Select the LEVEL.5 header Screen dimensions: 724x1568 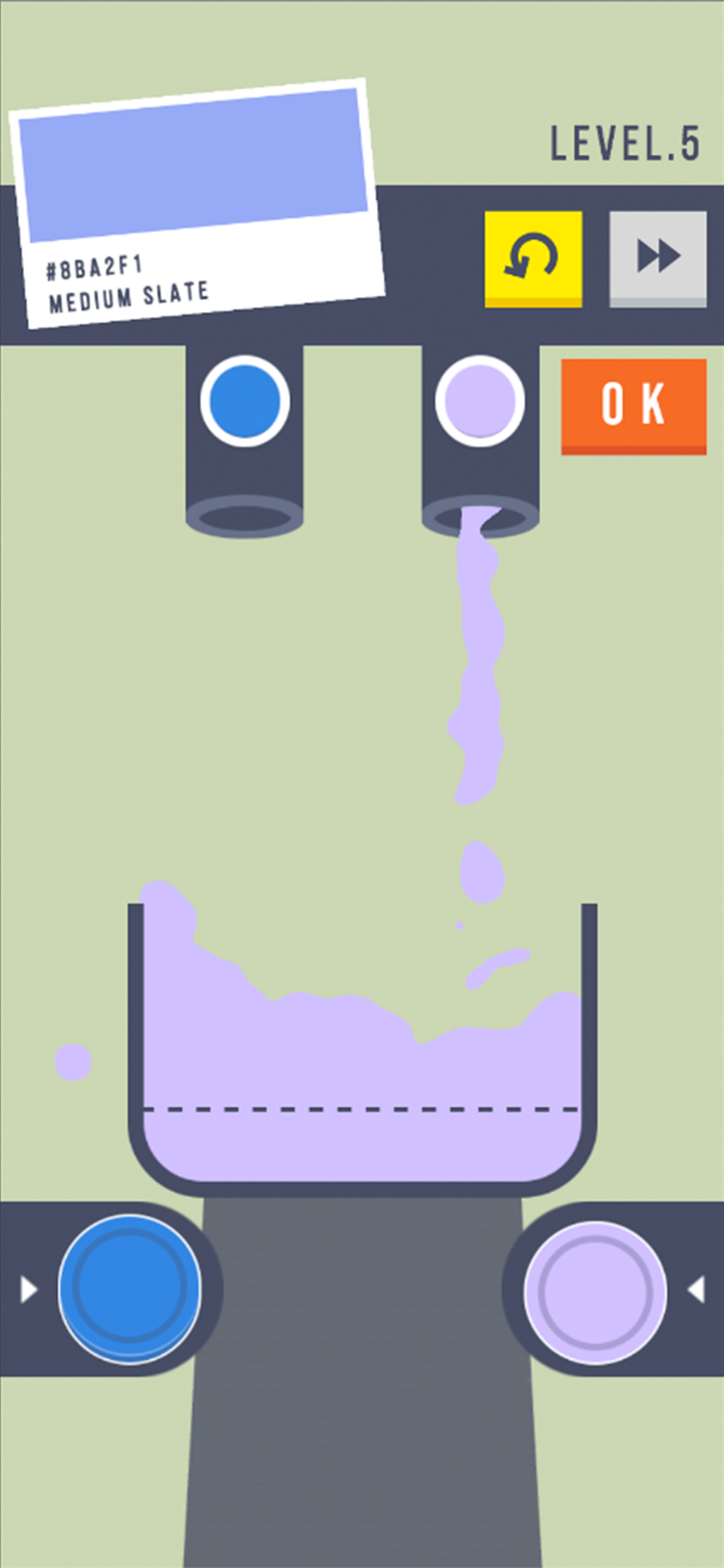[627, 141]
